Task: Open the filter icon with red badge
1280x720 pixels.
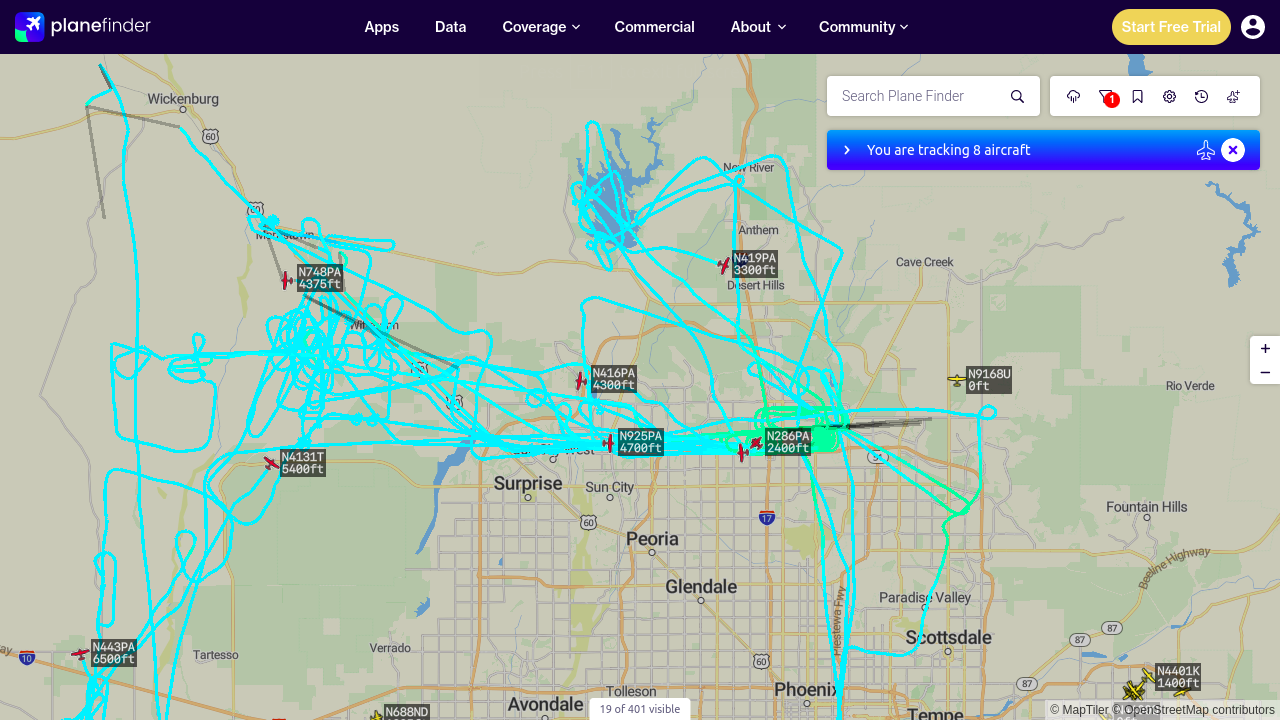Action: click(1106, 96)
